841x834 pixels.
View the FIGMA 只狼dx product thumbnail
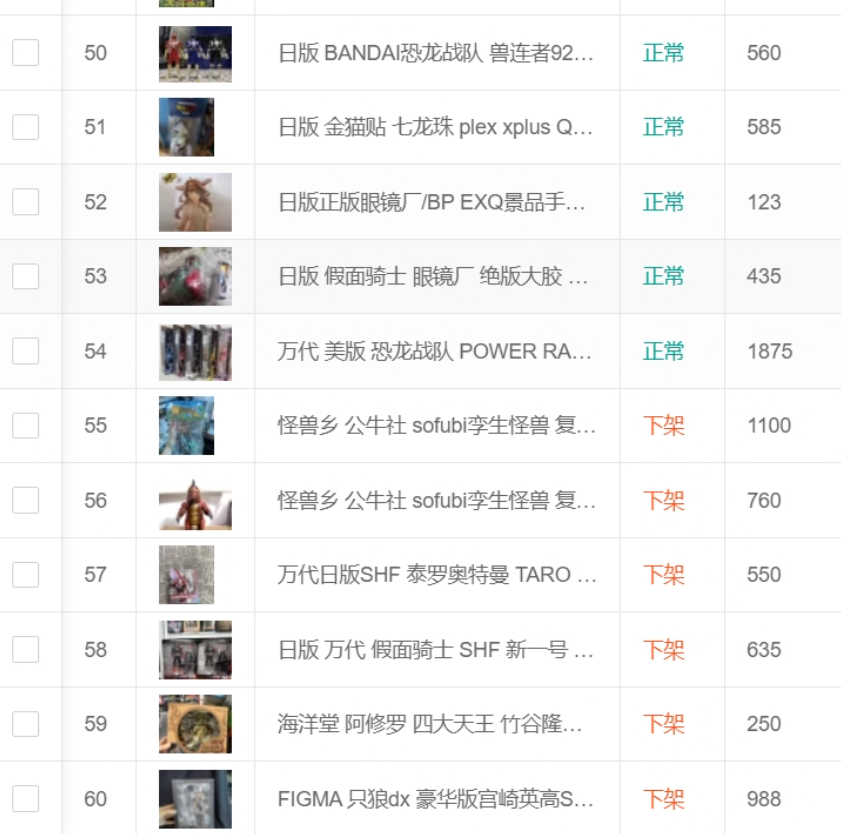[x=195, y=799]
